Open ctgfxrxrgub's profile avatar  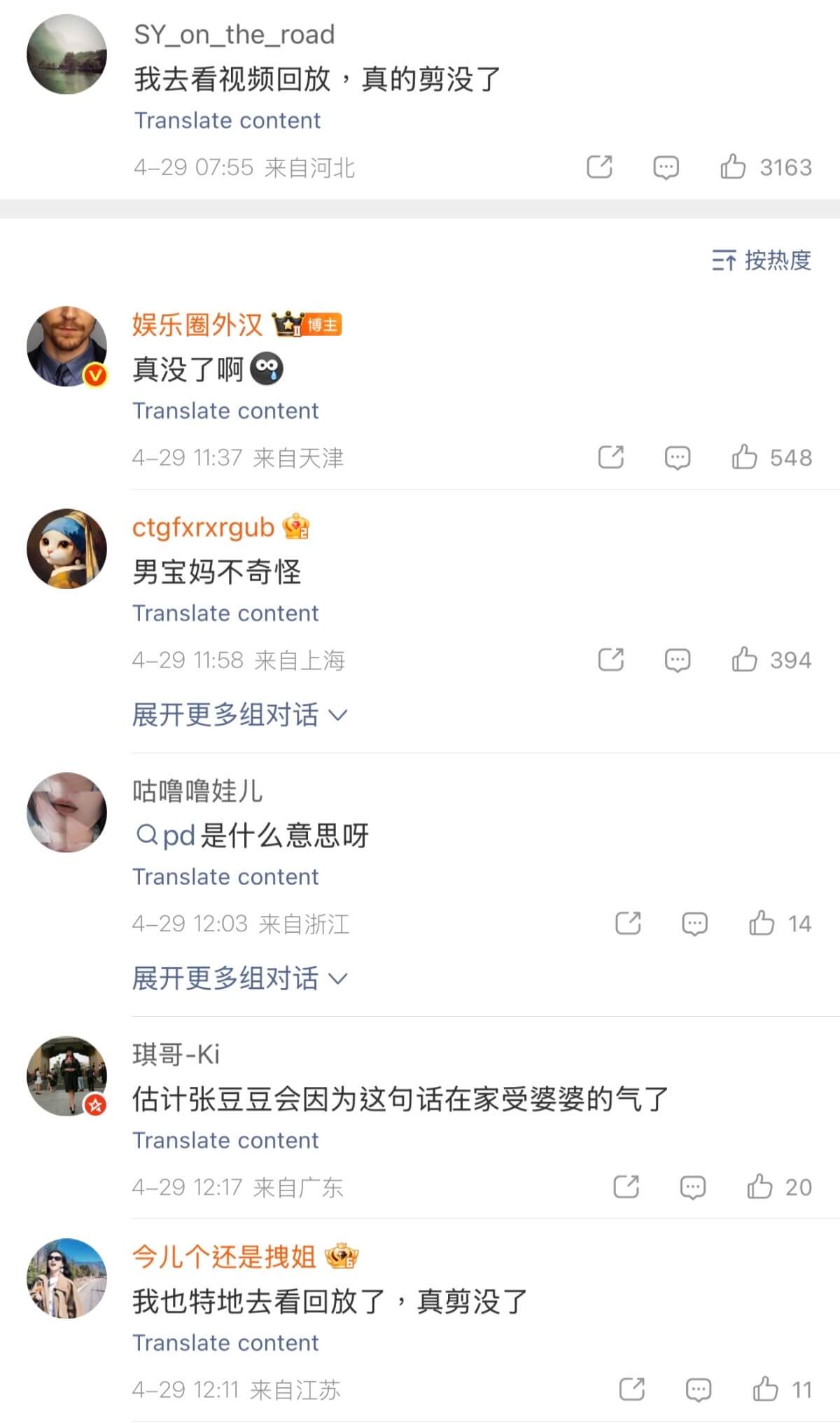pyautogui.click(x=67, y=548)
